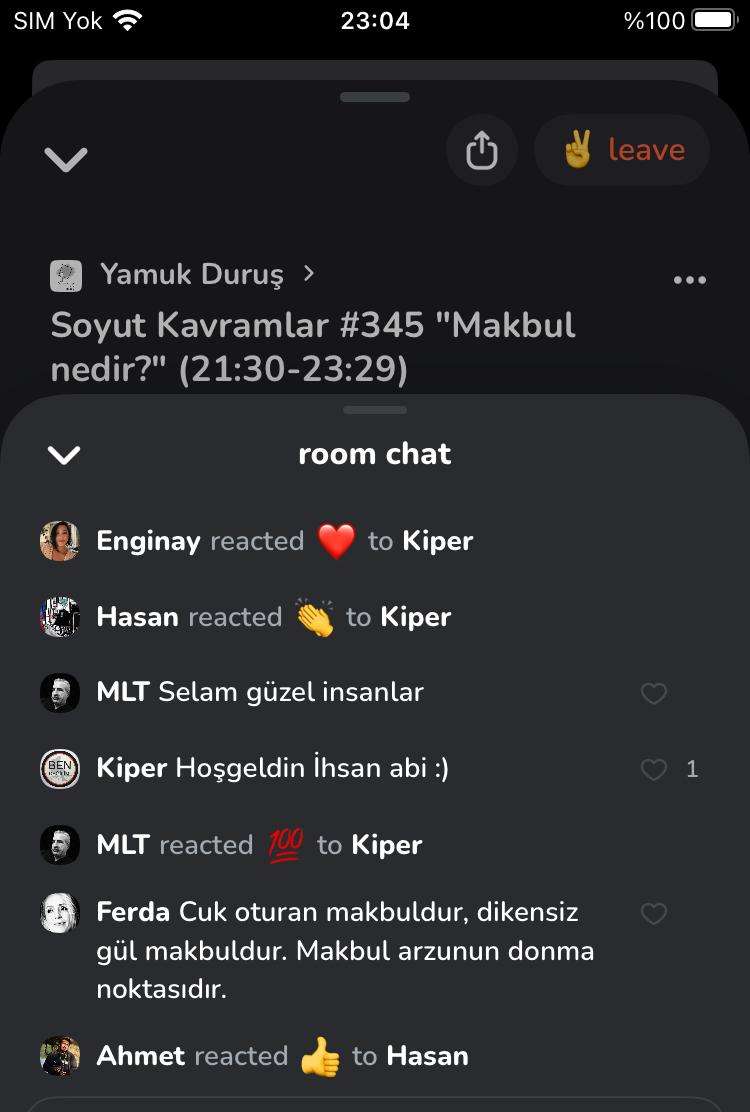Like Ferda's message about makbul
The width and height of the screenshot is (750, 1112).
point(653,913)
